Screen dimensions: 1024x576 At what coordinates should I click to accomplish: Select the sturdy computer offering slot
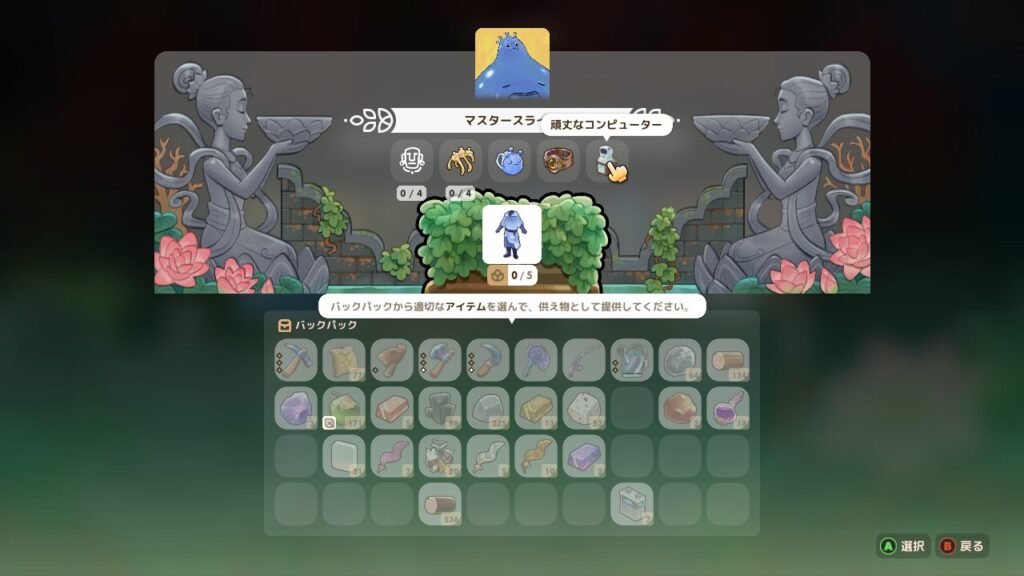(607, 161)
